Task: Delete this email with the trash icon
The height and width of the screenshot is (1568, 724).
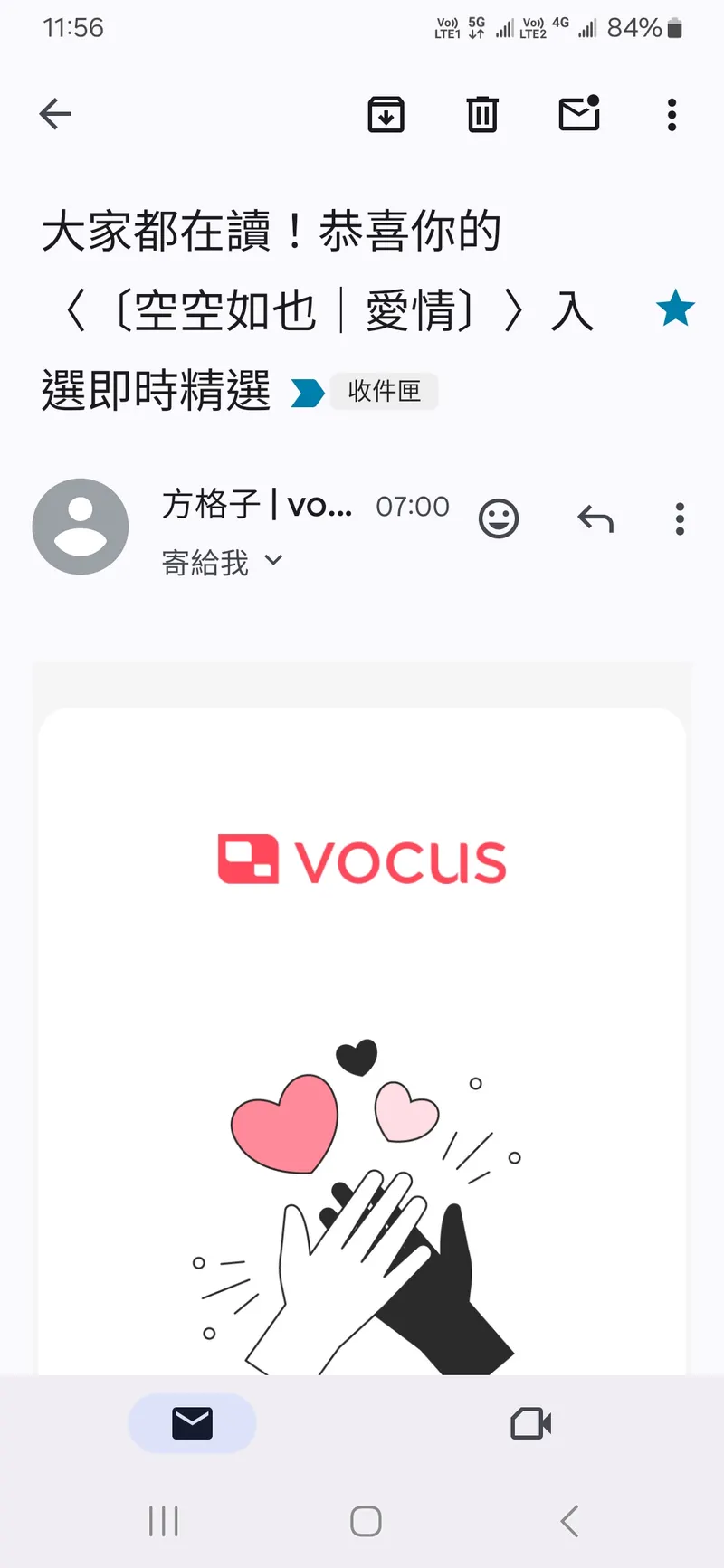Action: pyautogui.click(x=482, y=114)
